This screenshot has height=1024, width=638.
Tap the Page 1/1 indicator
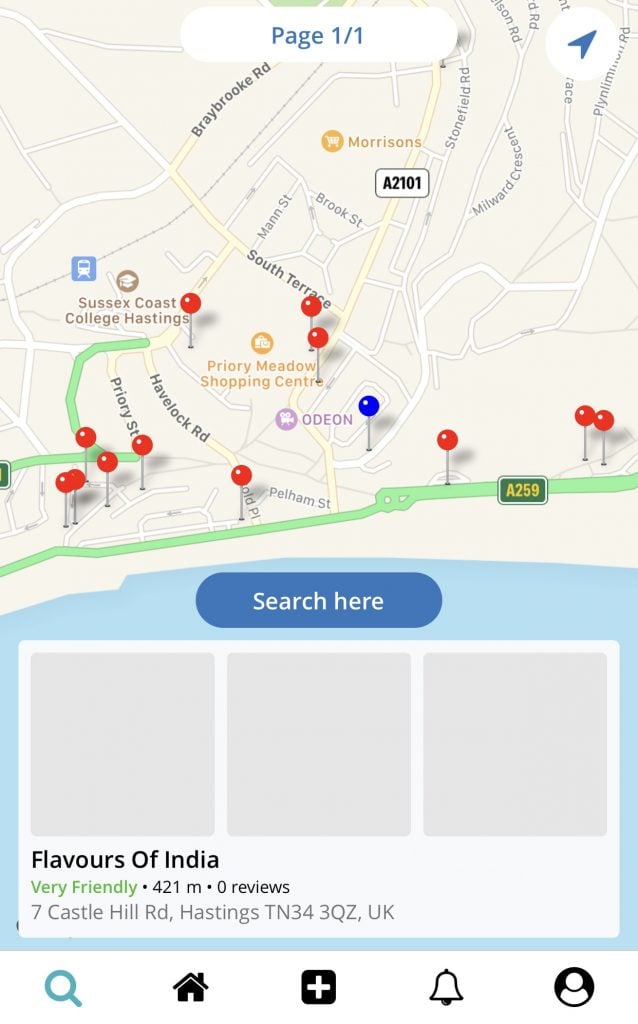point(318,35)
